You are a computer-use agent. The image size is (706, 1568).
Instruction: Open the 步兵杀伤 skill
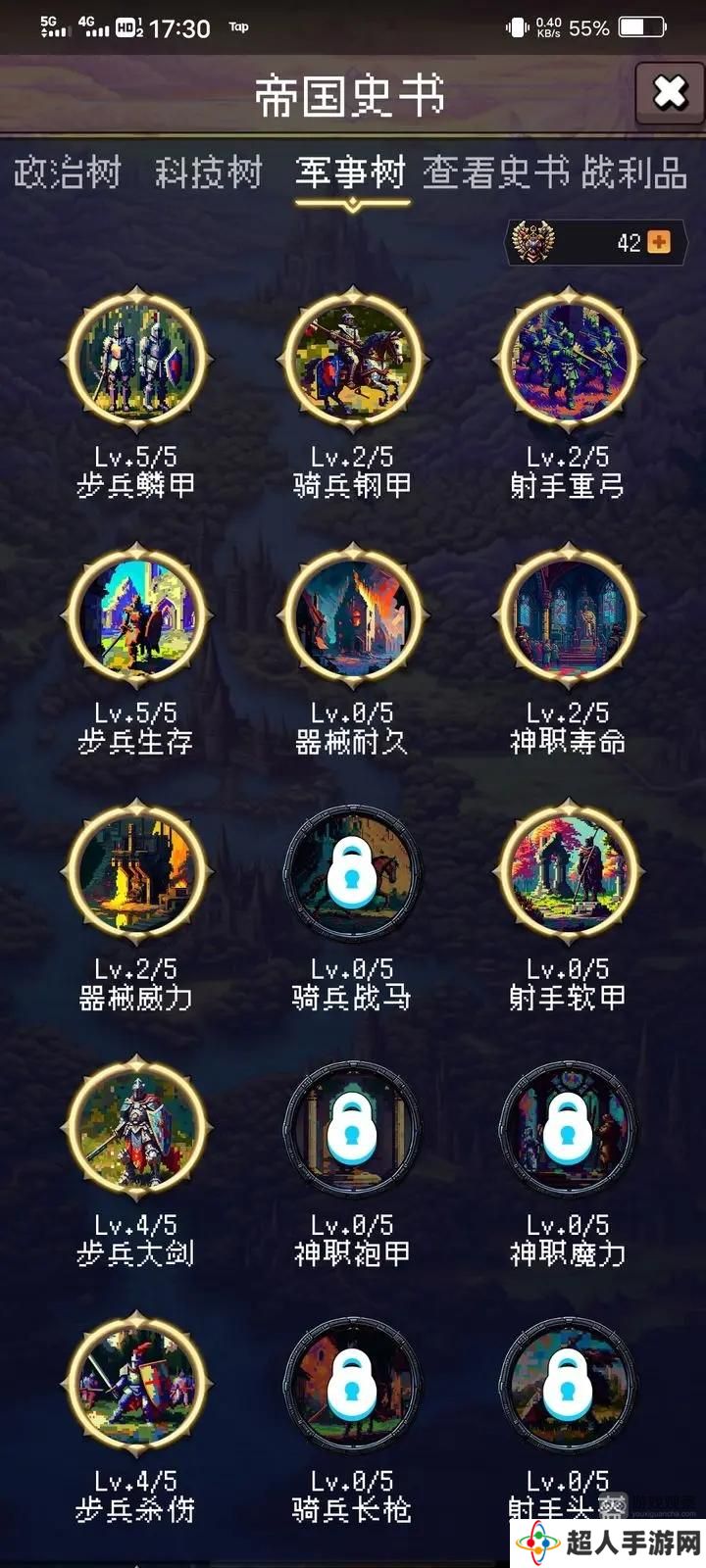pos(136,1384)
